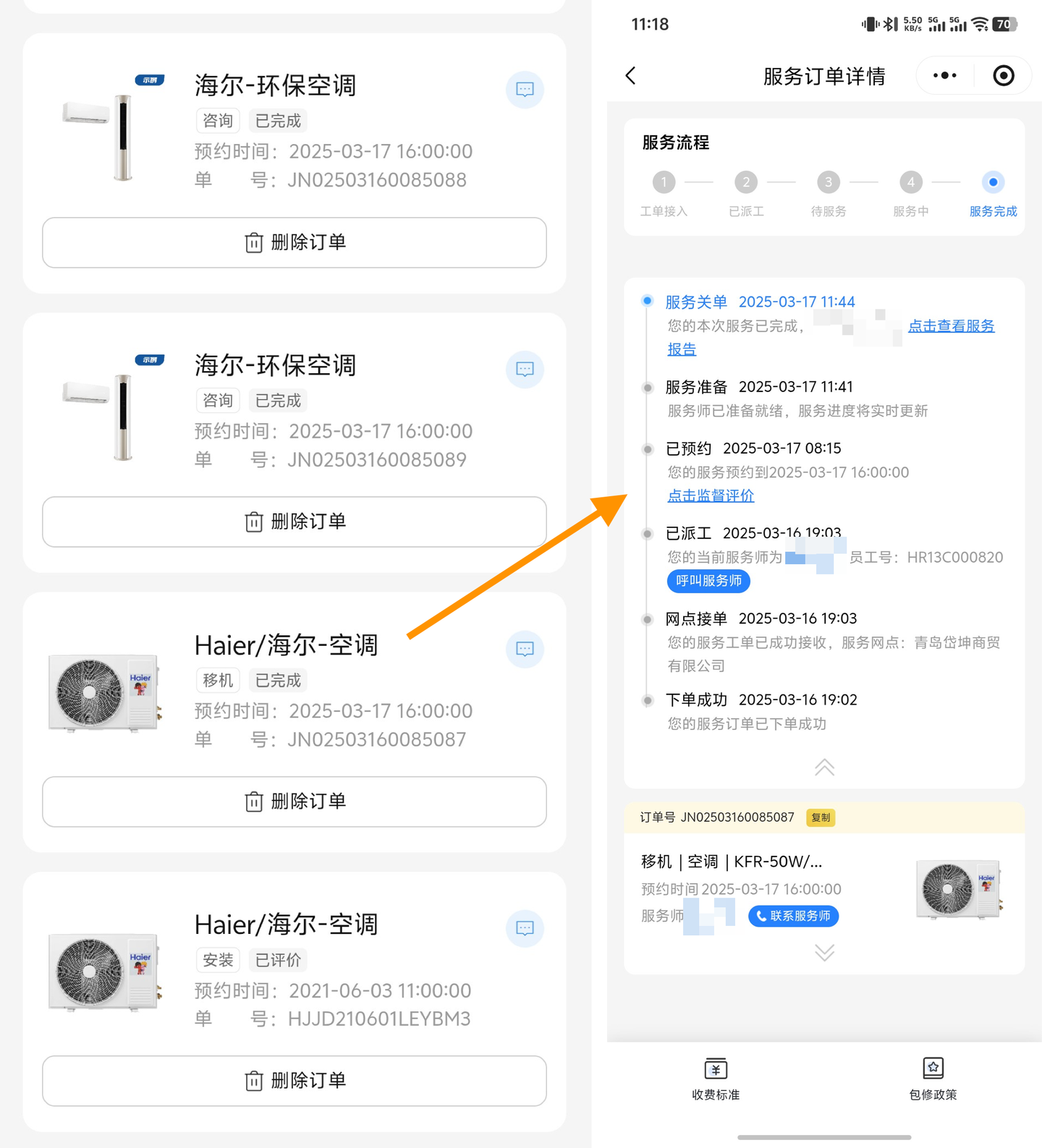Image resolution: width=1042 pixels, height=1148 pixels.
Task: Tap the 呼叫服务师 button
Action: click(708, 581)
